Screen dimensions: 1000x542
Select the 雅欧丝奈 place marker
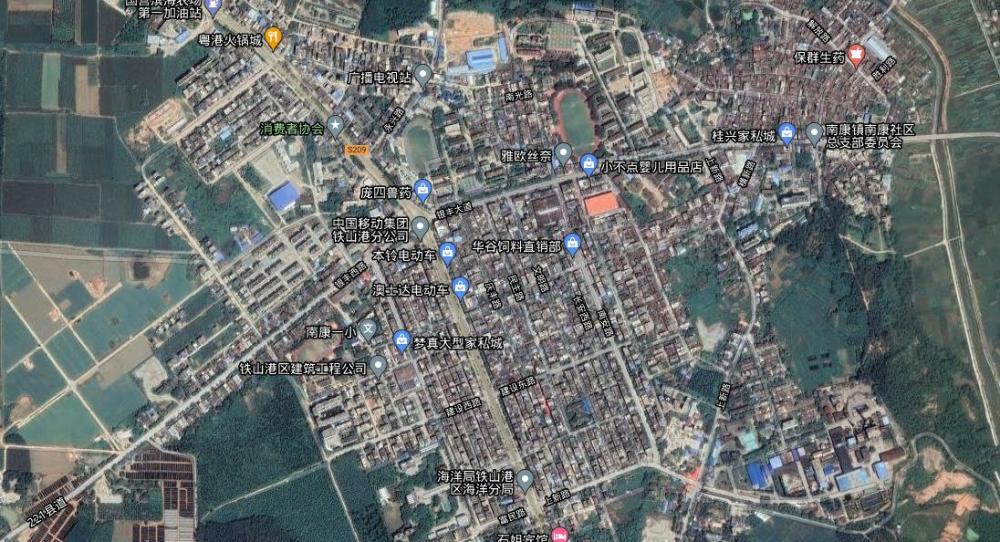click(x=564, y=155)
